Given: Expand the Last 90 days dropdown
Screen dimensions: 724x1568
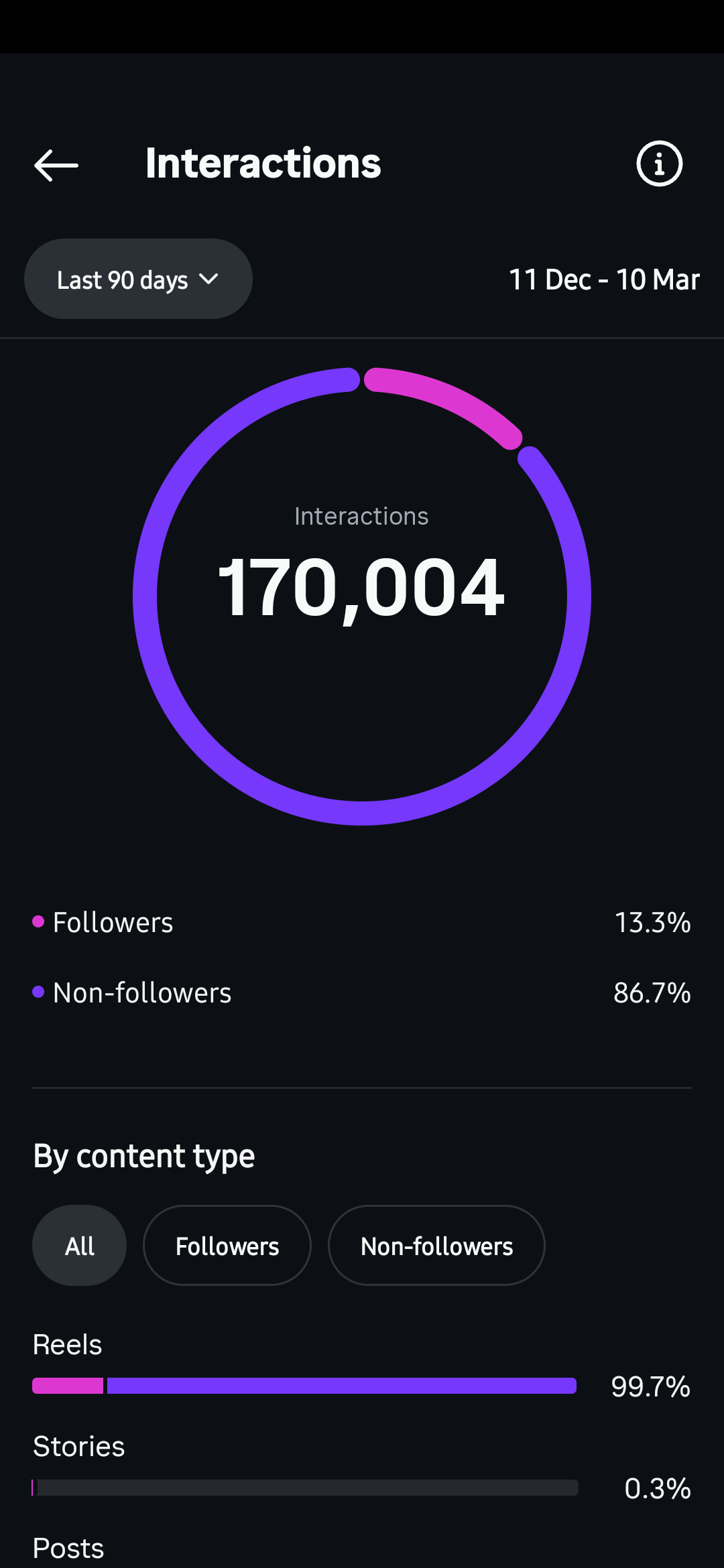Looking at the screenshot, I should (x=138, y=279).
